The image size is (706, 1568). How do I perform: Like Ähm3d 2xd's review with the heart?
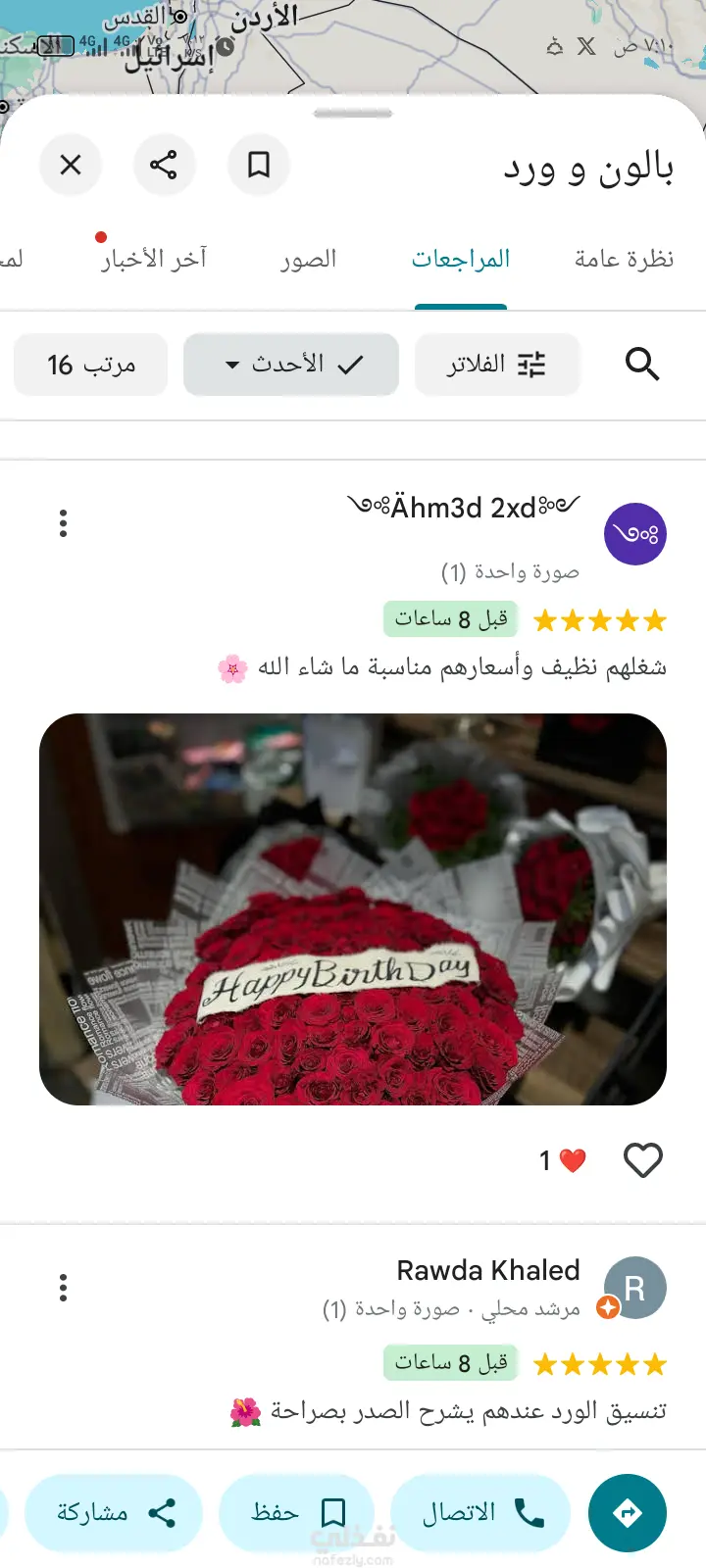coord(643,1160)
